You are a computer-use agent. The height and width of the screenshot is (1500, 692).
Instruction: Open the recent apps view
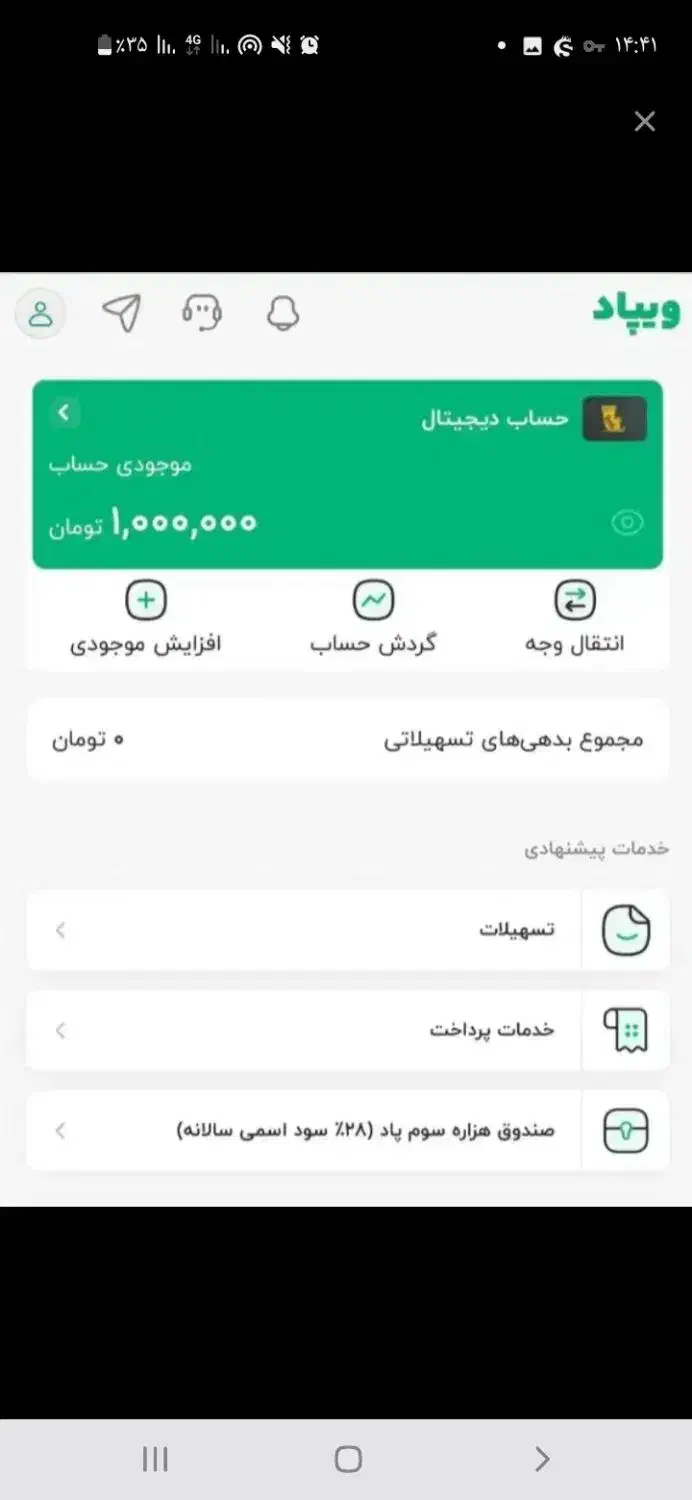tap(155, 1459)
